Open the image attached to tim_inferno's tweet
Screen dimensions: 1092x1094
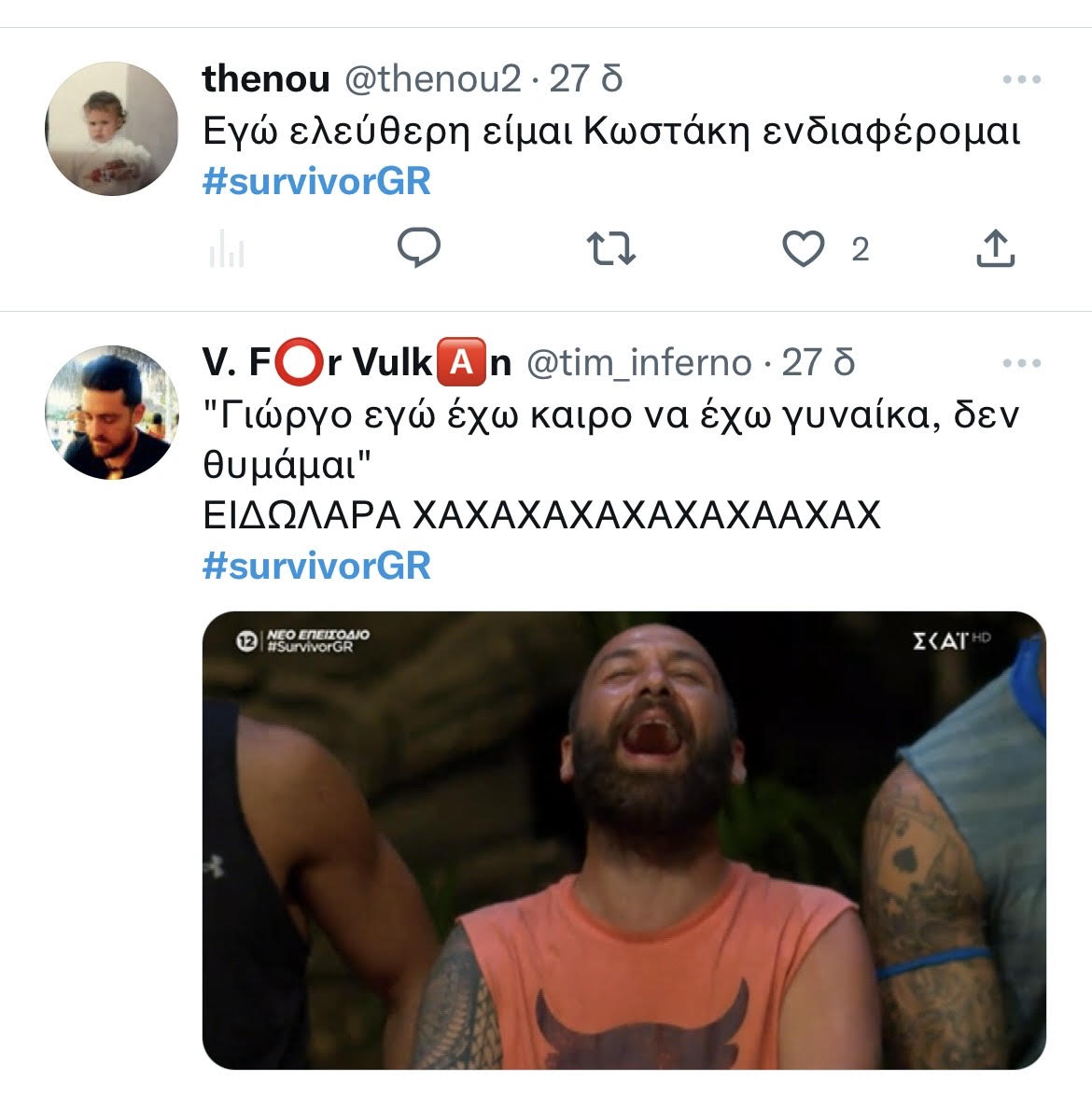click(x=623, y=840)
